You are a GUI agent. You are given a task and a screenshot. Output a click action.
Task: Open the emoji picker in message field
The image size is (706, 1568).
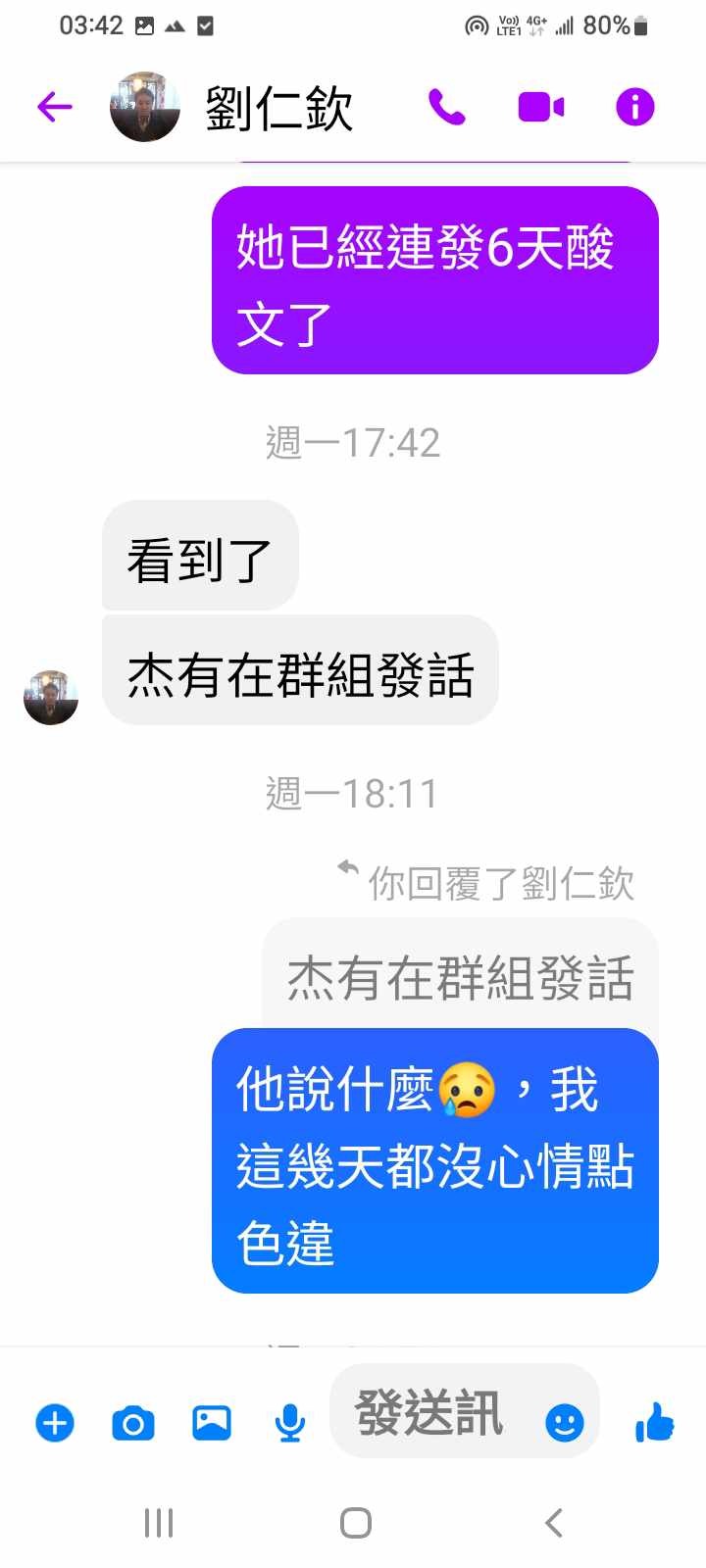[x=564, y=1422]
